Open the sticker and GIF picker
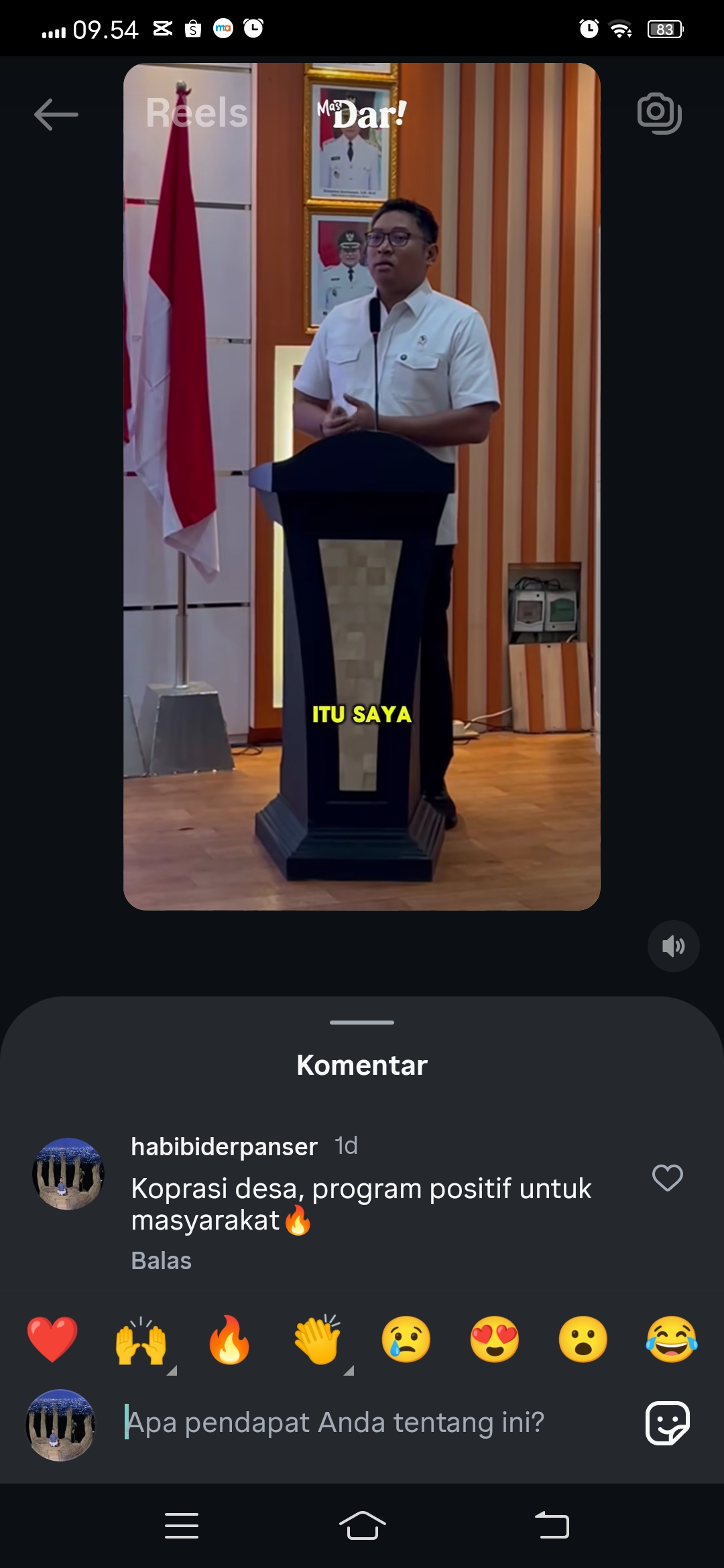Image resolution: width=724 pixels, height=1568 pixels. click(x=668, y=1423)
